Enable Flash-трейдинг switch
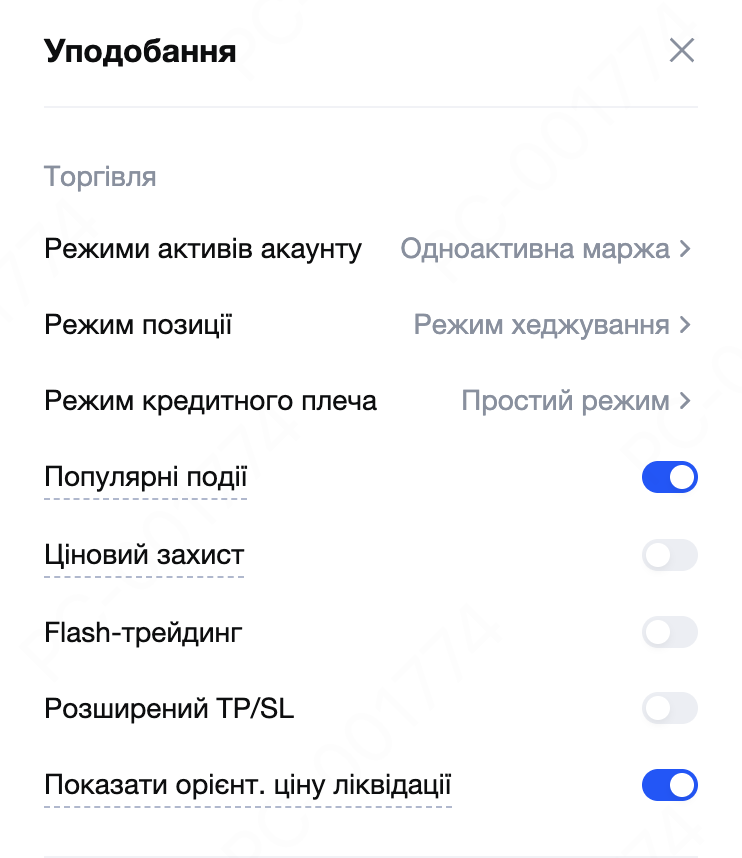This screenshot has height=858, width=742. coord(669,632)
